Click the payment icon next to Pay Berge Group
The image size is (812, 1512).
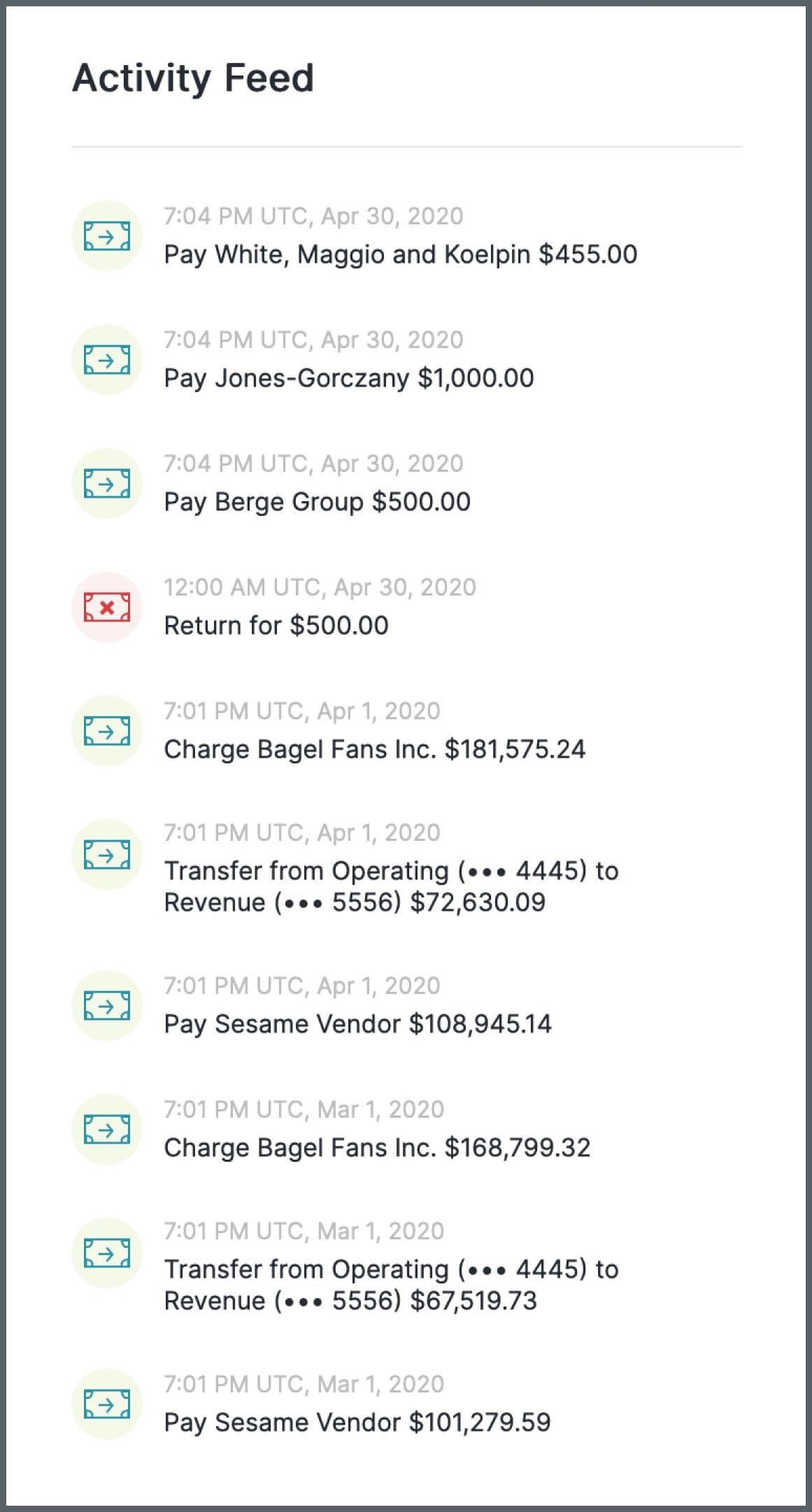point(106,485)
